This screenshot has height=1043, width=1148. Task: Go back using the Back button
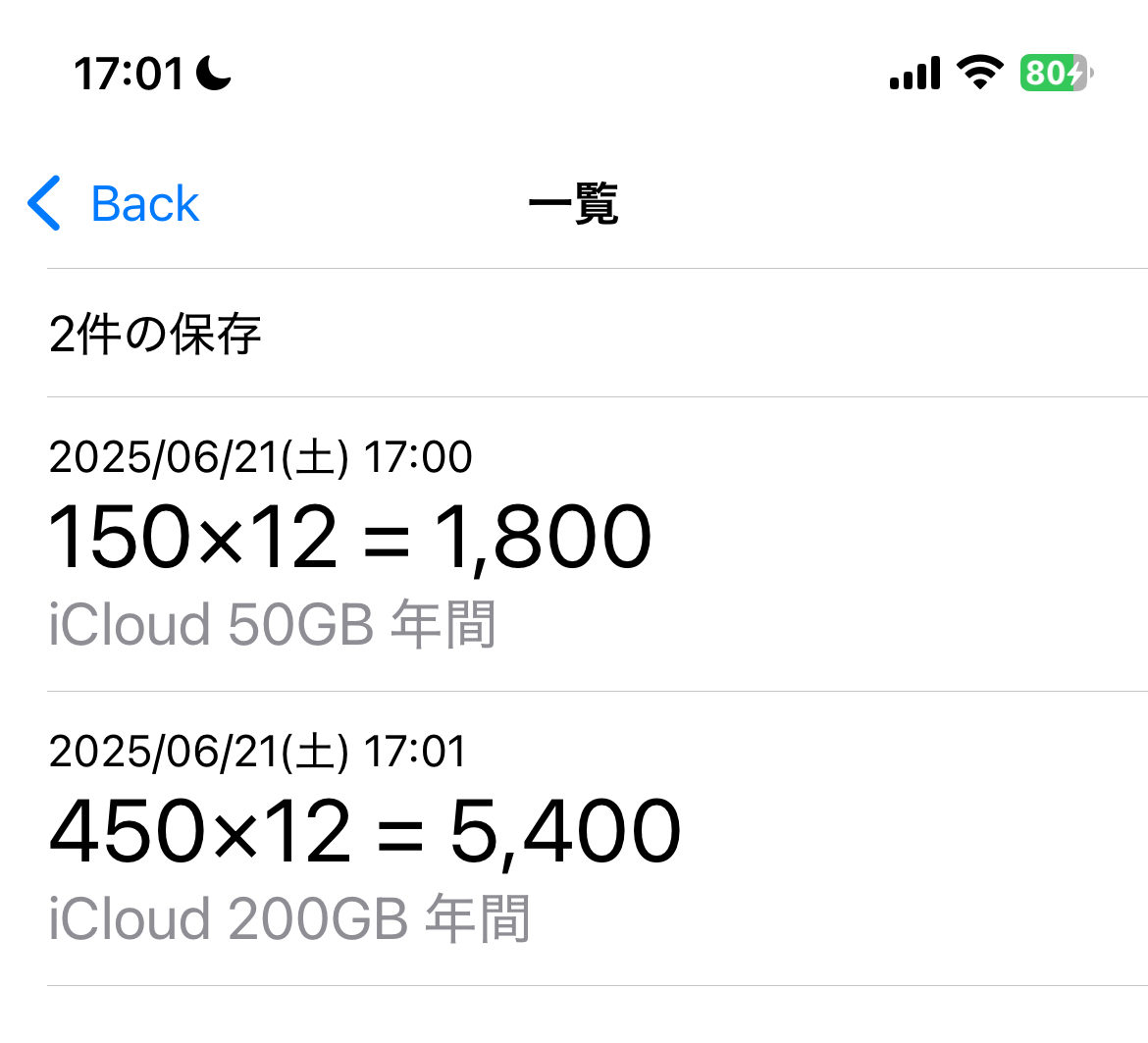tap(114, 204)
